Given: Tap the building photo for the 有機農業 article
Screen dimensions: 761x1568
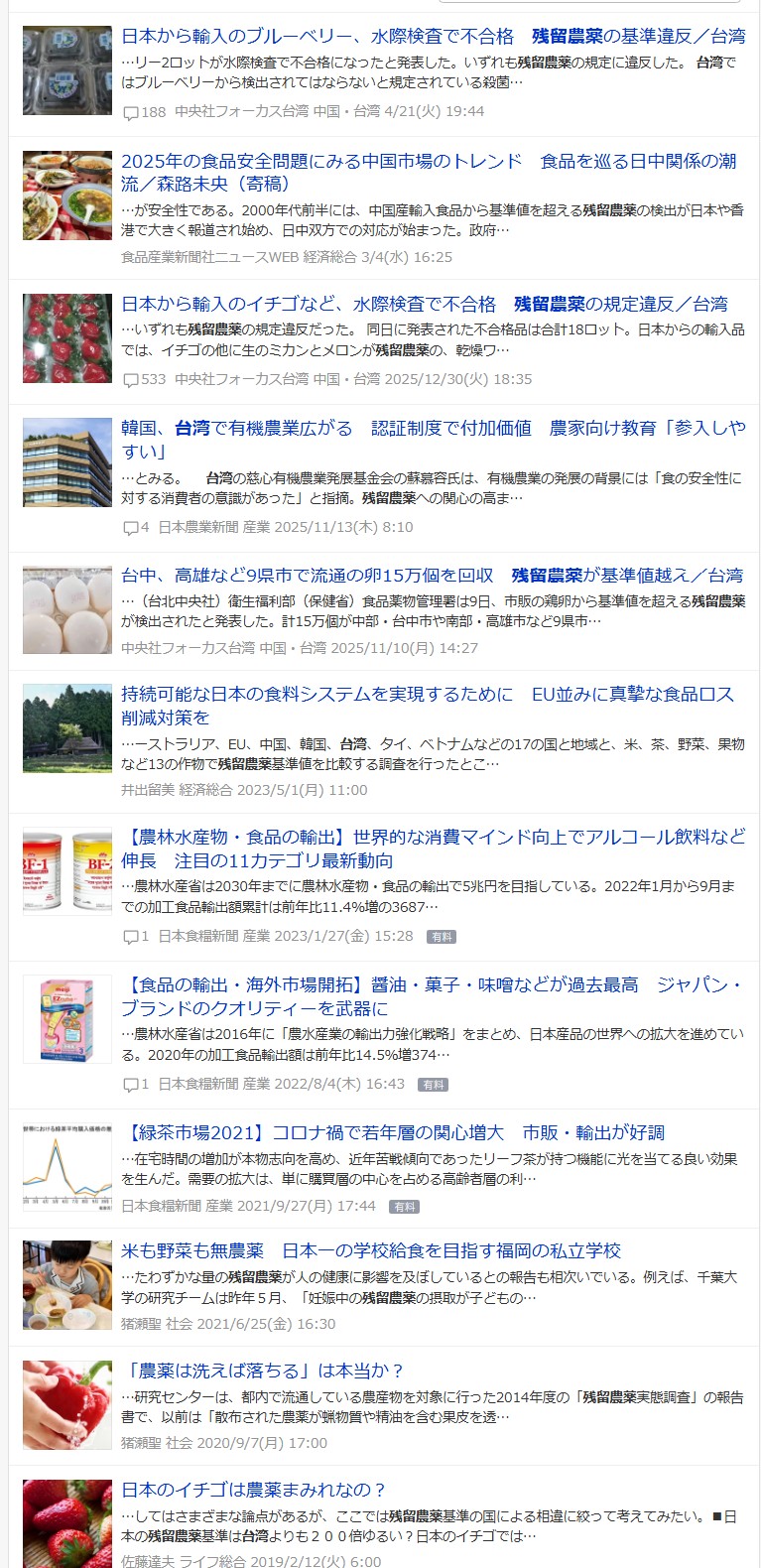Looking at the screenshot, I should pos(67,462).
